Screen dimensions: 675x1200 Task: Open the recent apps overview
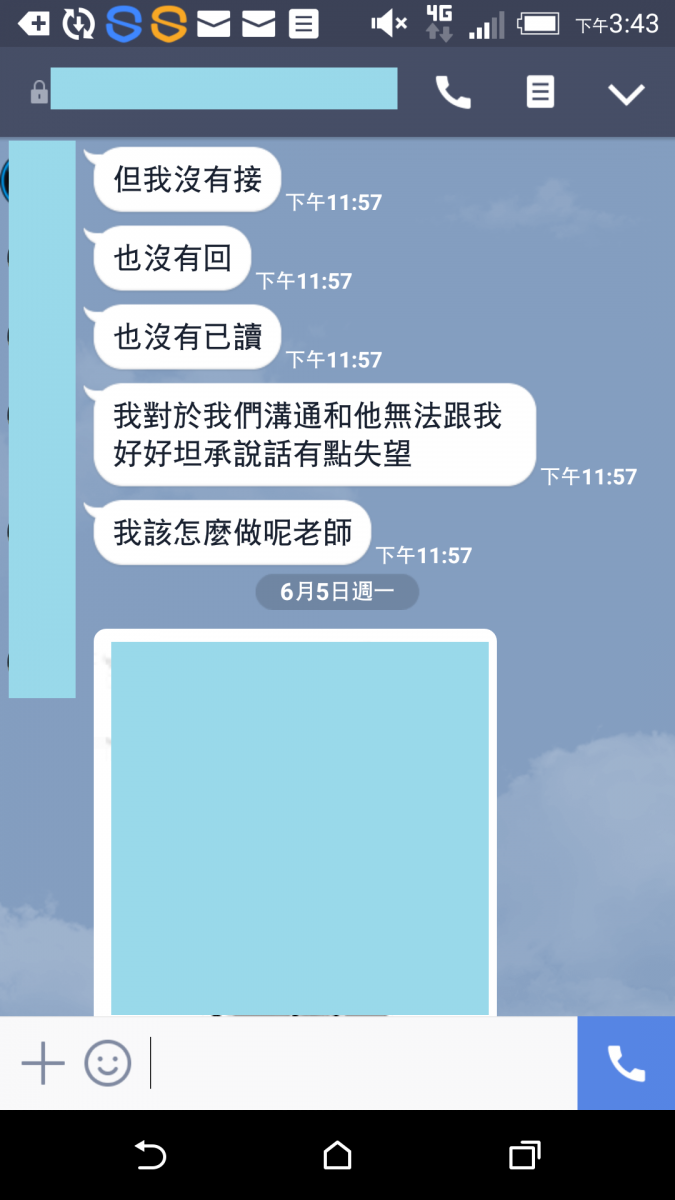click(x=524, y=1156)
